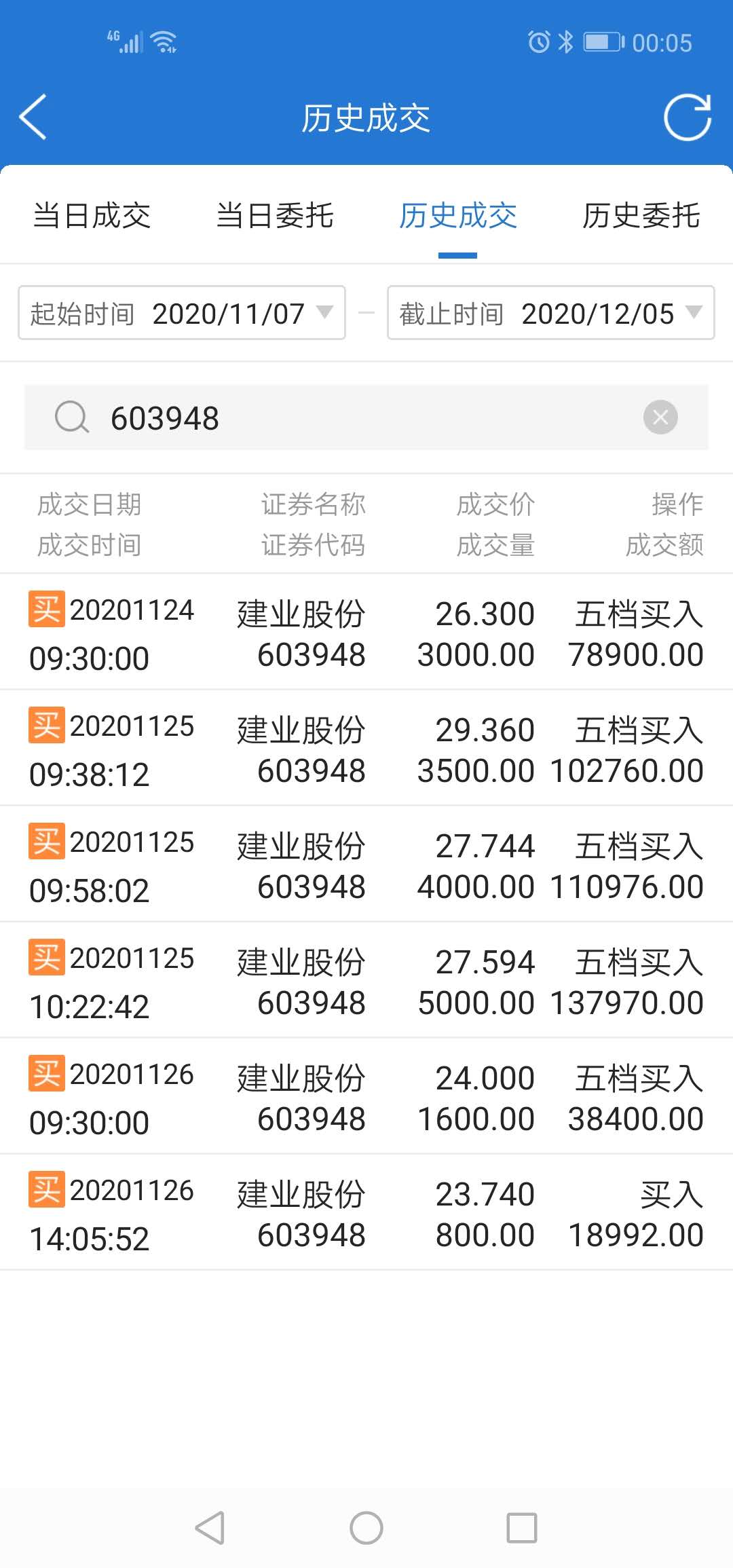Open the 起始时间 date picker
The image size is (733, 1568).
(x=182, y=313)
